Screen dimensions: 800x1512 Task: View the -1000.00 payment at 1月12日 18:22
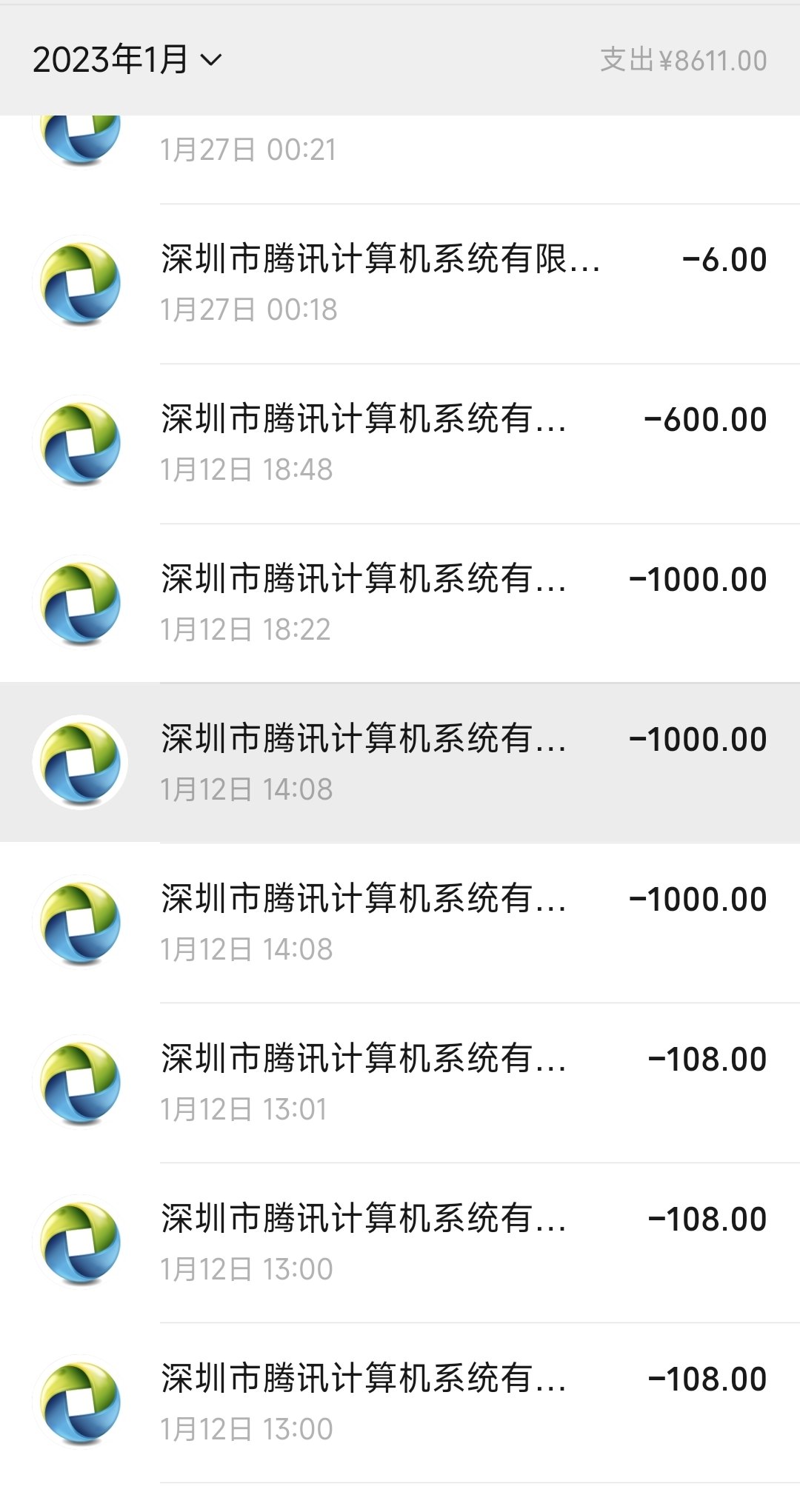[x=400, y=604]
